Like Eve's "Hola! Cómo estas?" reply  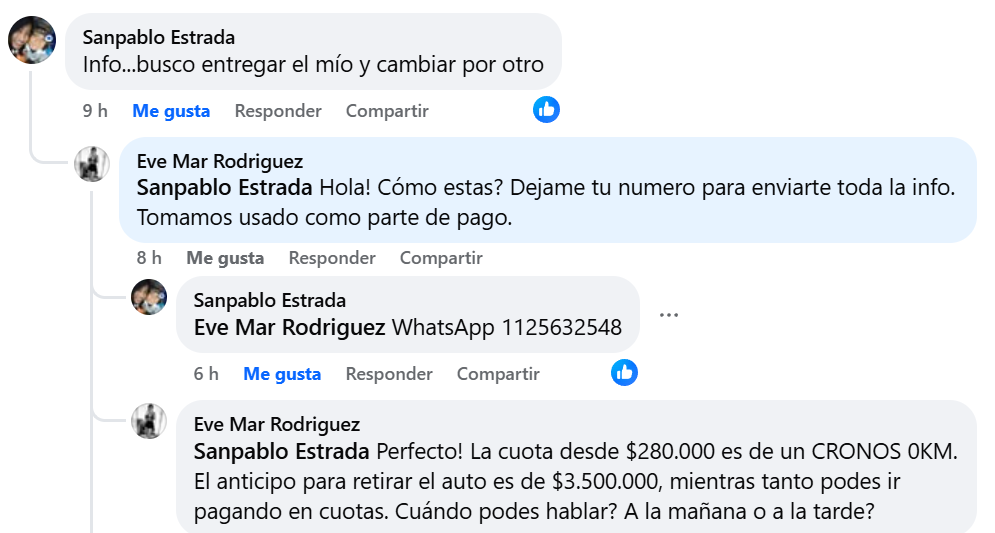225,258
